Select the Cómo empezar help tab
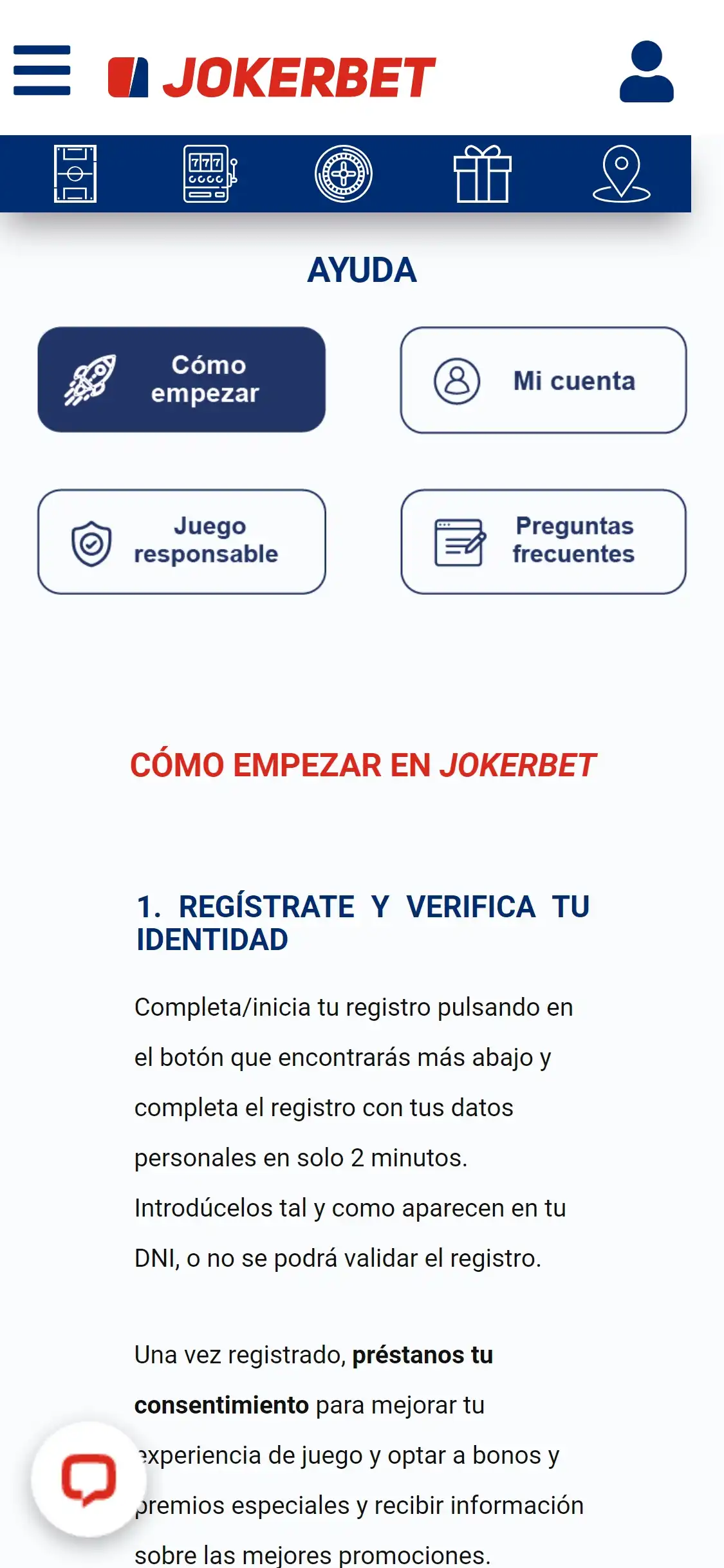This screenshot has height=1568, width=724. coord(181,380)
